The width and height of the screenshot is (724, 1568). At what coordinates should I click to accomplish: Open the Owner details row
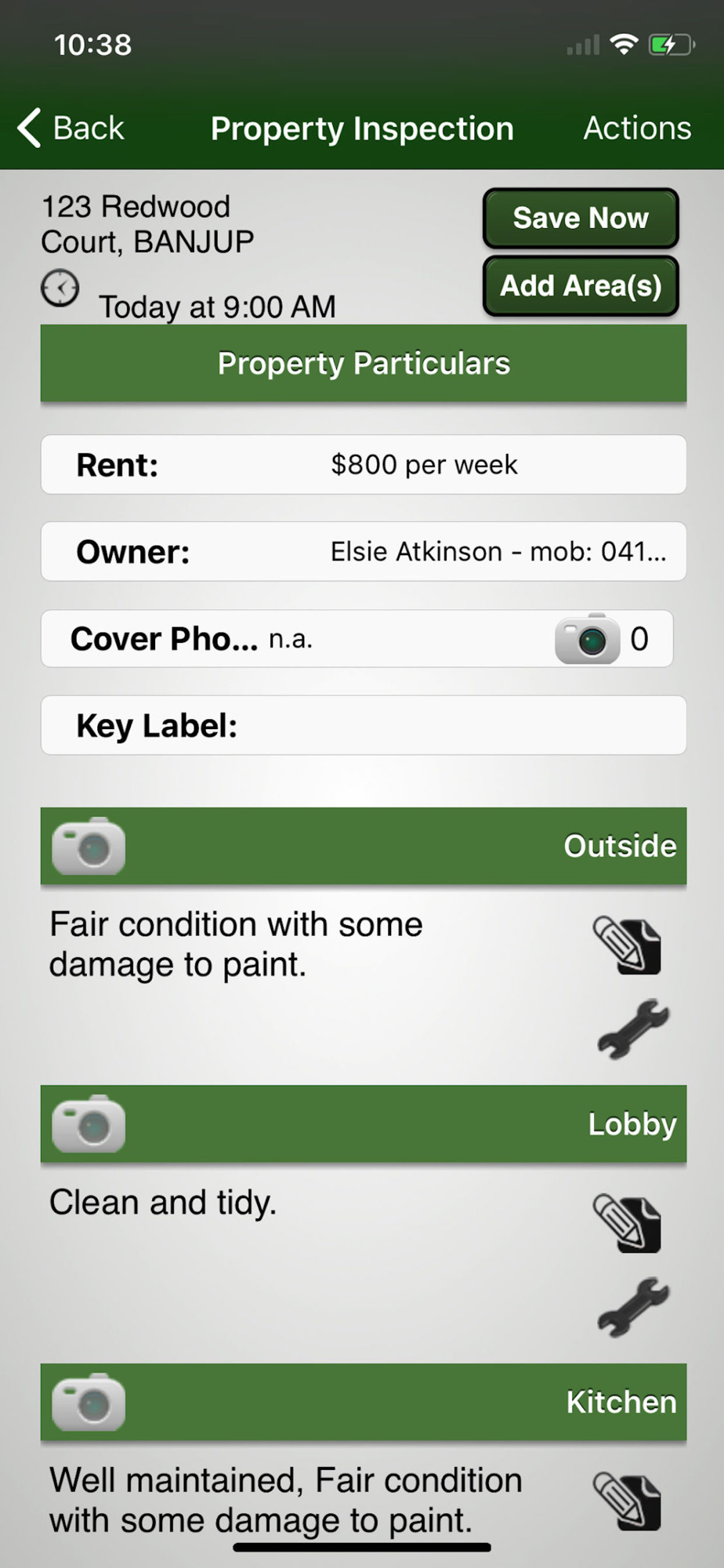(364, 552)
